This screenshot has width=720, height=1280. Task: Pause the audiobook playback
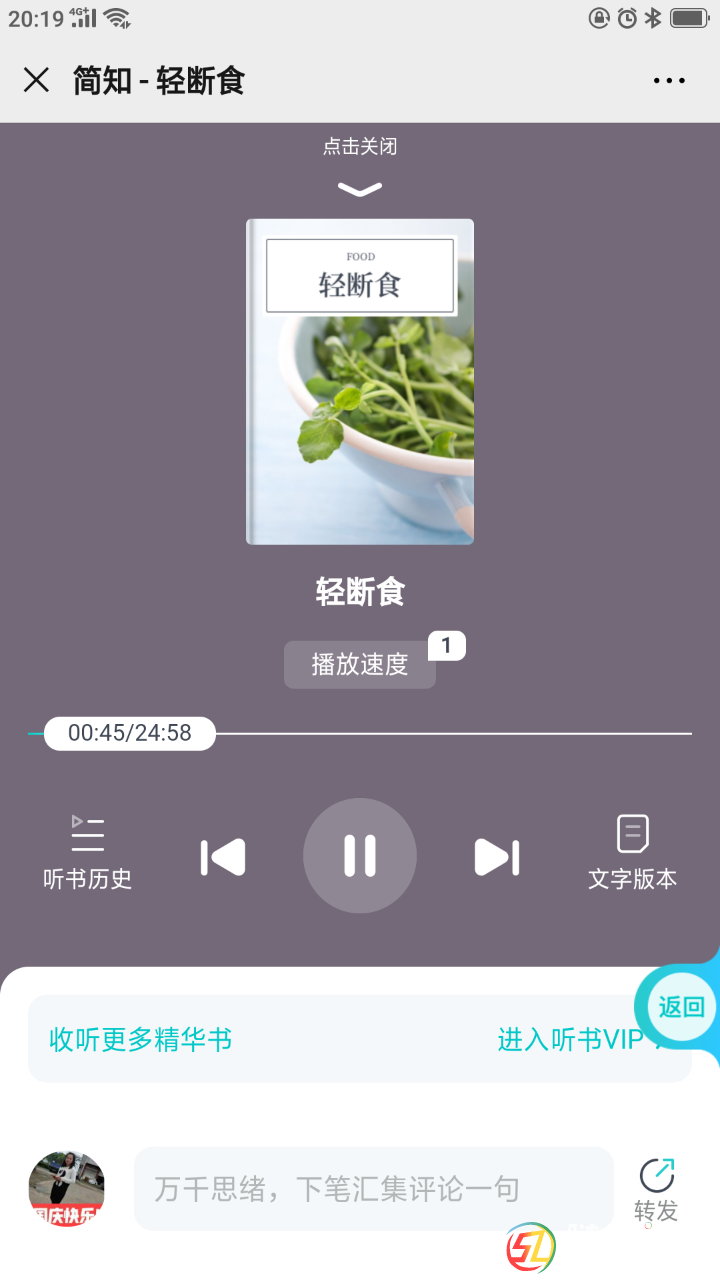[x=360, y=856]
